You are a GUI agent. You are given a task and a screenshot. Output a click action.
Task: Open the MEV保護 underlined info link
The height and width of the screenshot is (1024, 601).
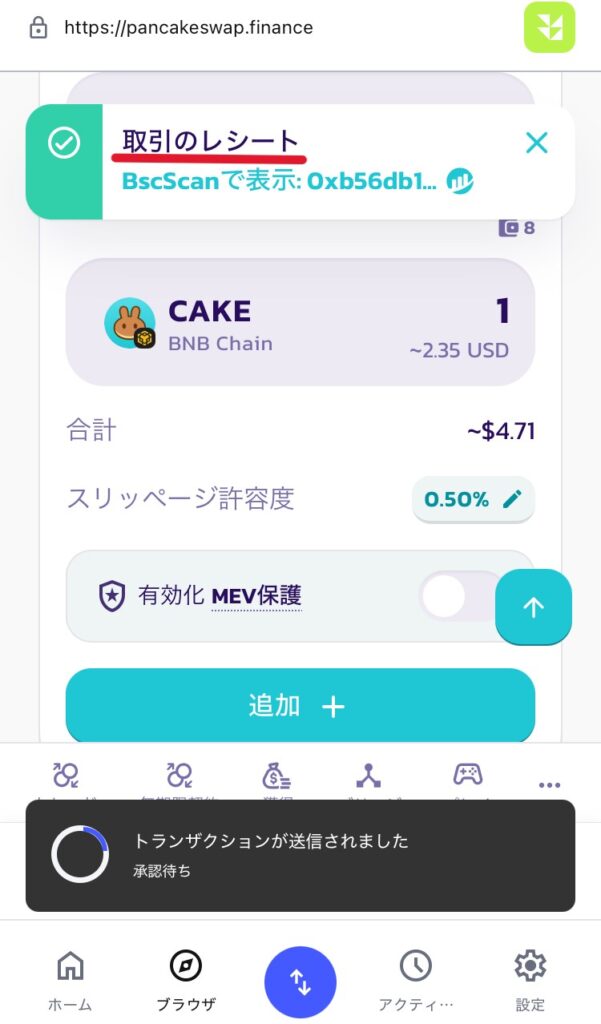(x=256, y=597)
